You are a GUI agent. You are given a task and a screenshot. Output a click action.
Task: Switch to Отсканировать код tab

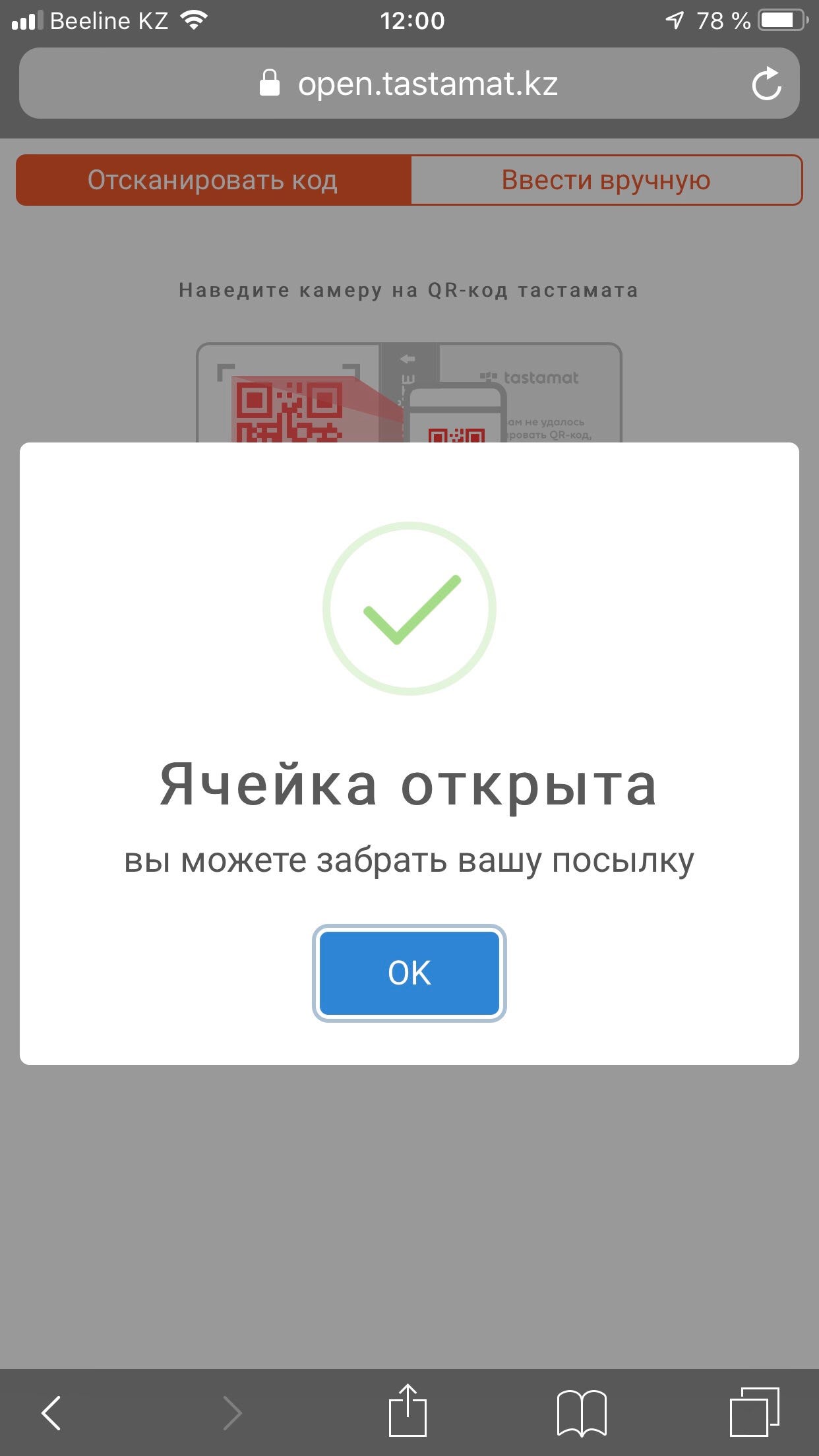213,180
